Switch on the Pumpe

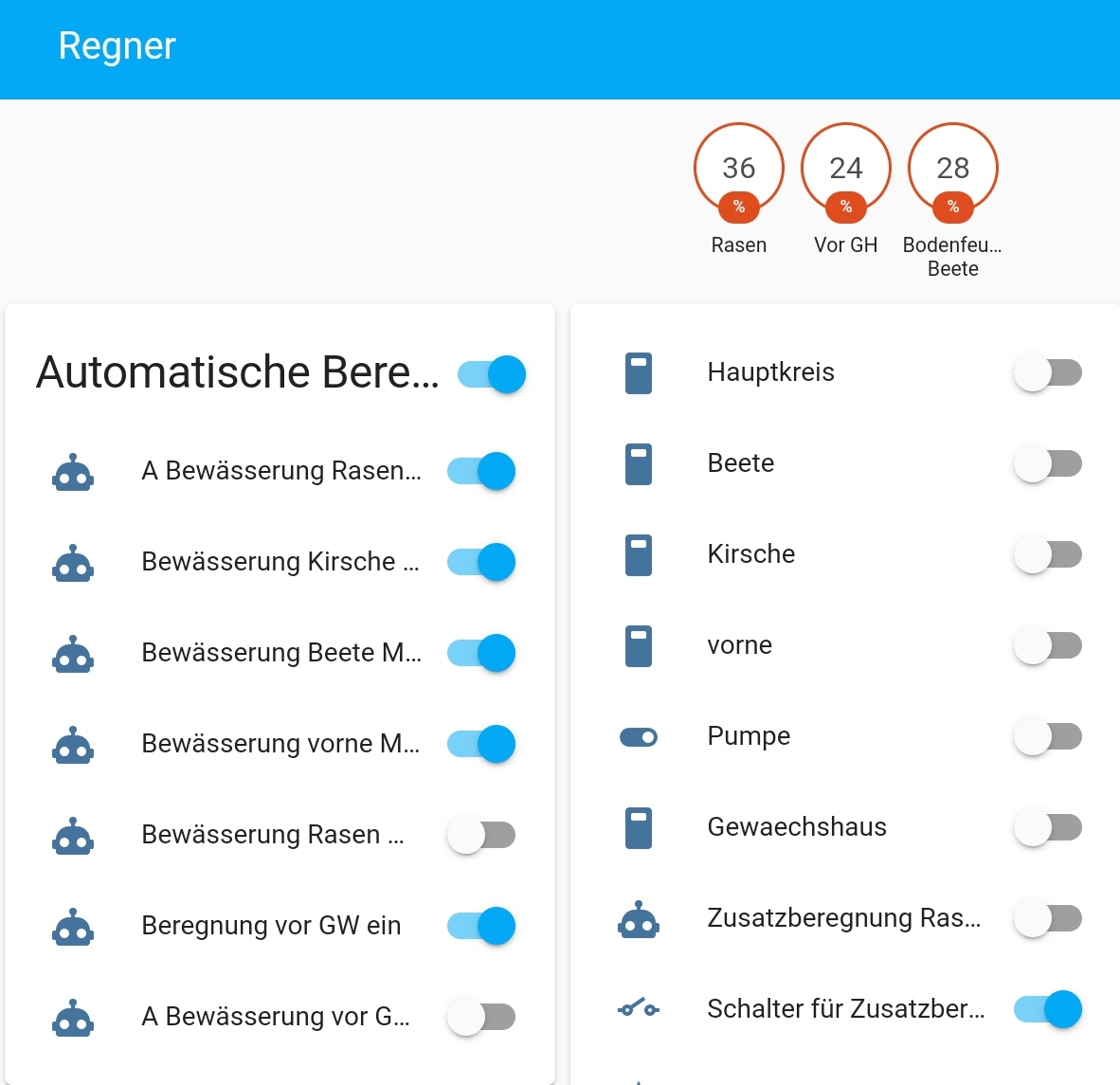pos(1047,736)
